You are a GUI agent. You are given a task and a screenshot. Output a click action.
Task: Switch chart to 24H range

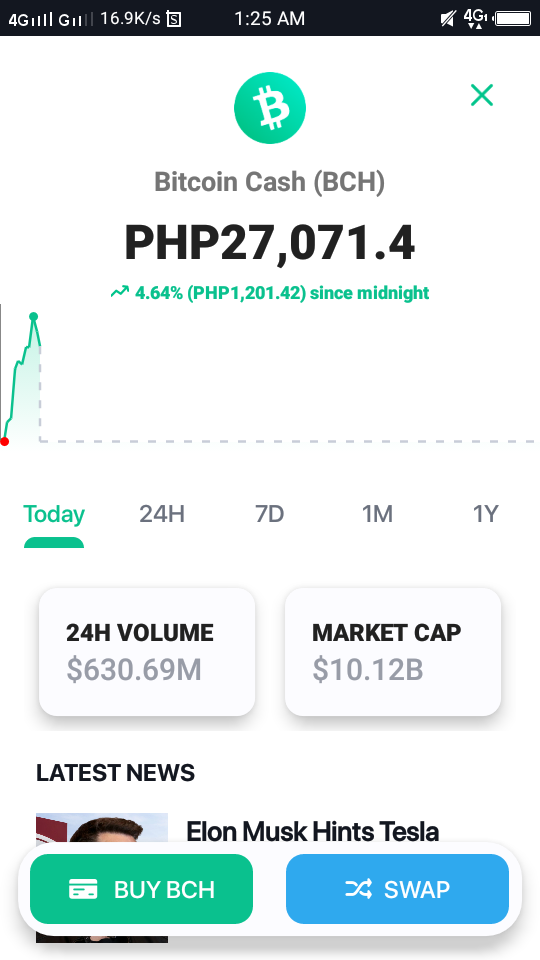tap(162, 514)
